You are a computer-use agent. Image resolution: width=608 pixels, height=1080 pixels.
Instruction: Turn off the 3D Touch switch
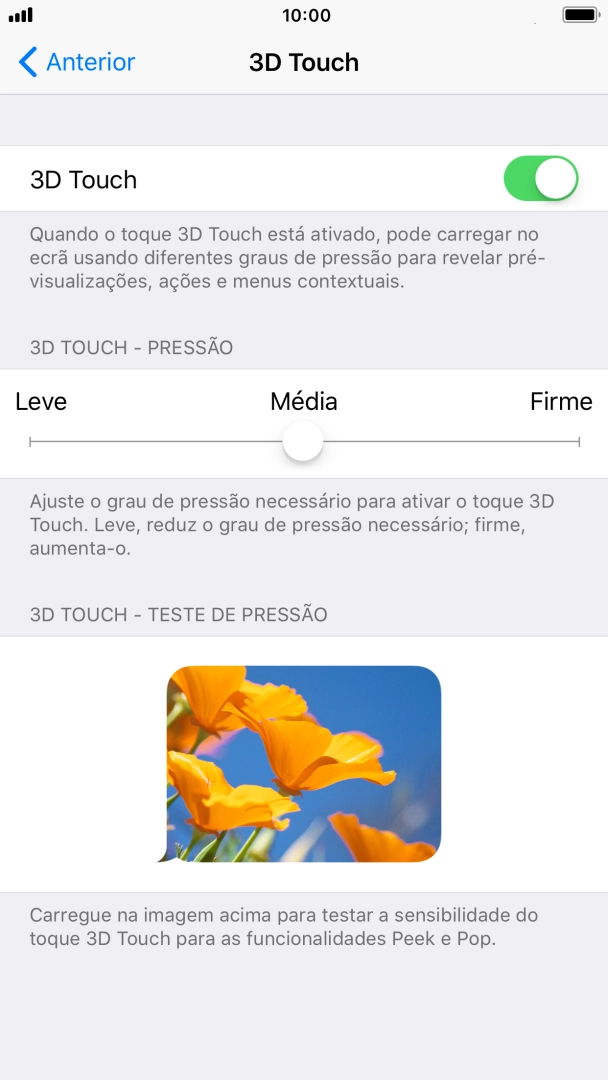[541, 178]
